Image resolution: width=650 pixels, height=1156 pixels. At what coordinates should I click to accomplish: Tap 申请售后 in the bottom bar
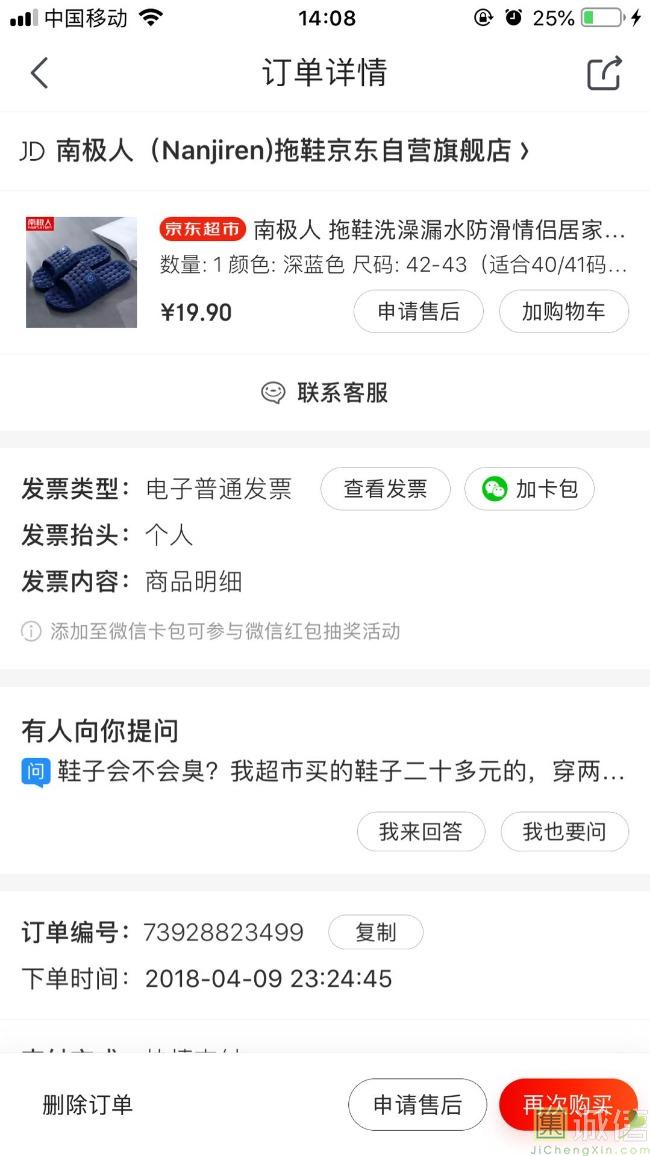[417, 1105]
